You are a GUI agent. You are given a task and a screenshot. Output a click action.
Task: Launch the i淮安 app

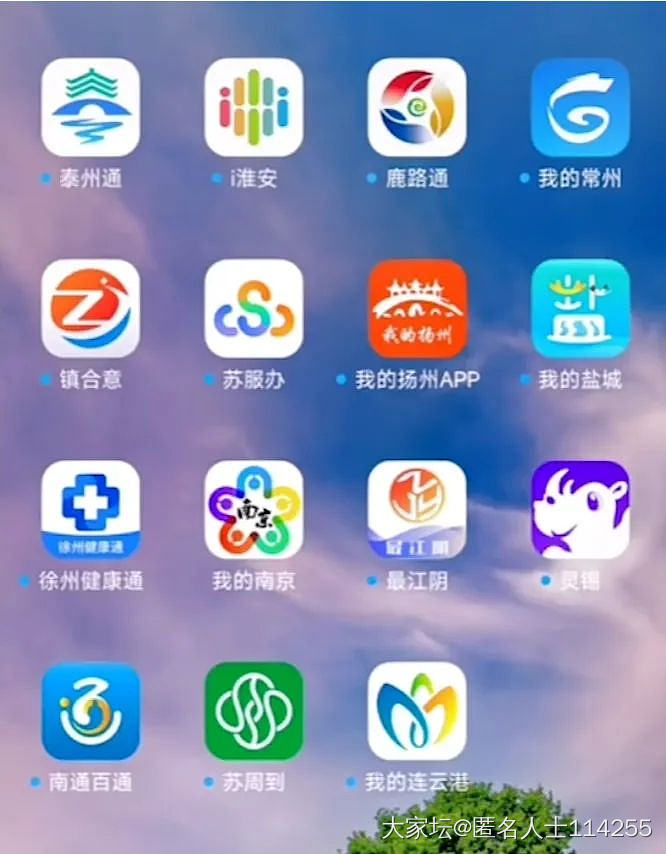point(254,107)
